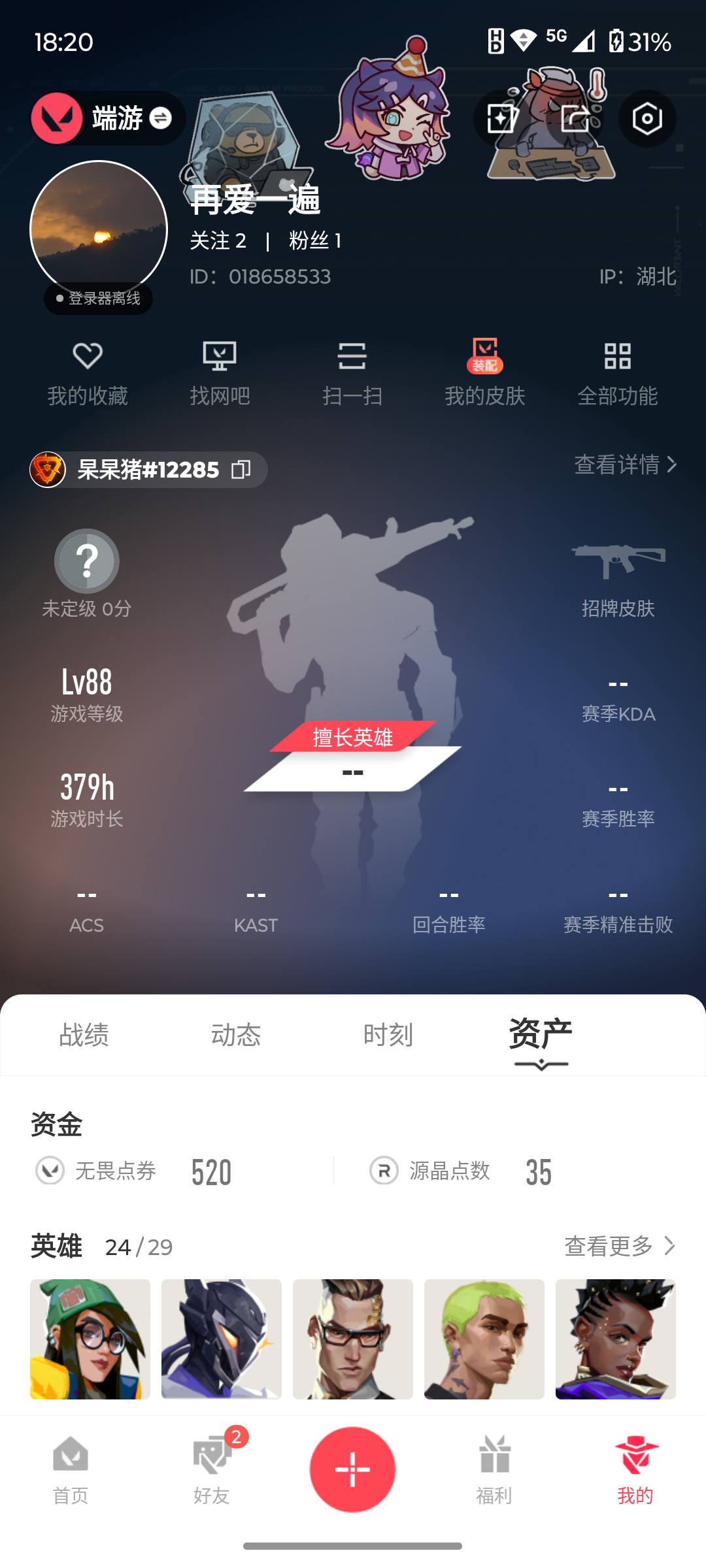The width and height of the screenshot is (706, 1568).
Task: Open 我的皮肤 with the 装配 badge
Action: (484, 372)
